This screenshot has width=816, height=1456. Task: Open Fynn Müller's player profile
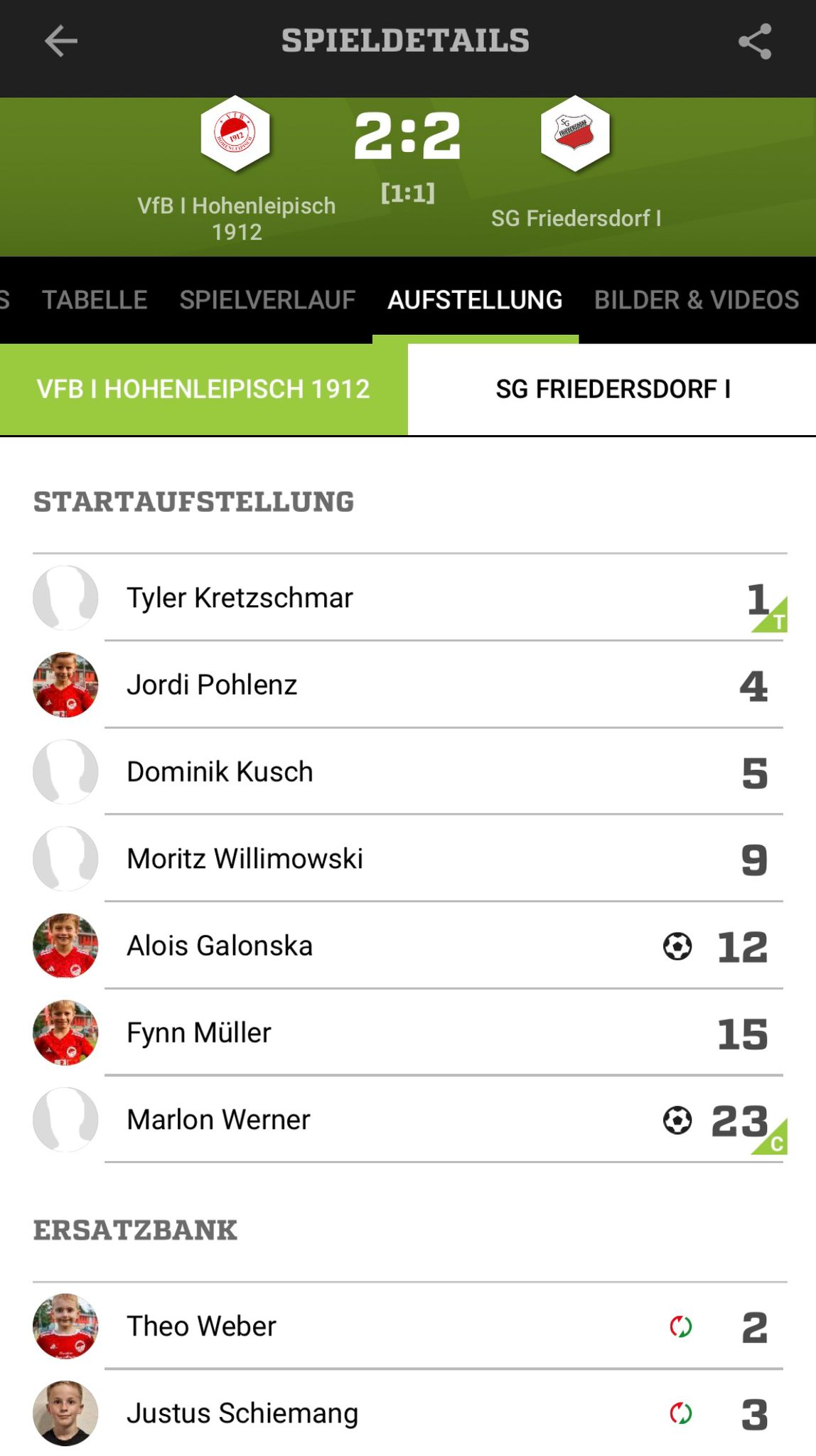[x=199, y=1033]
